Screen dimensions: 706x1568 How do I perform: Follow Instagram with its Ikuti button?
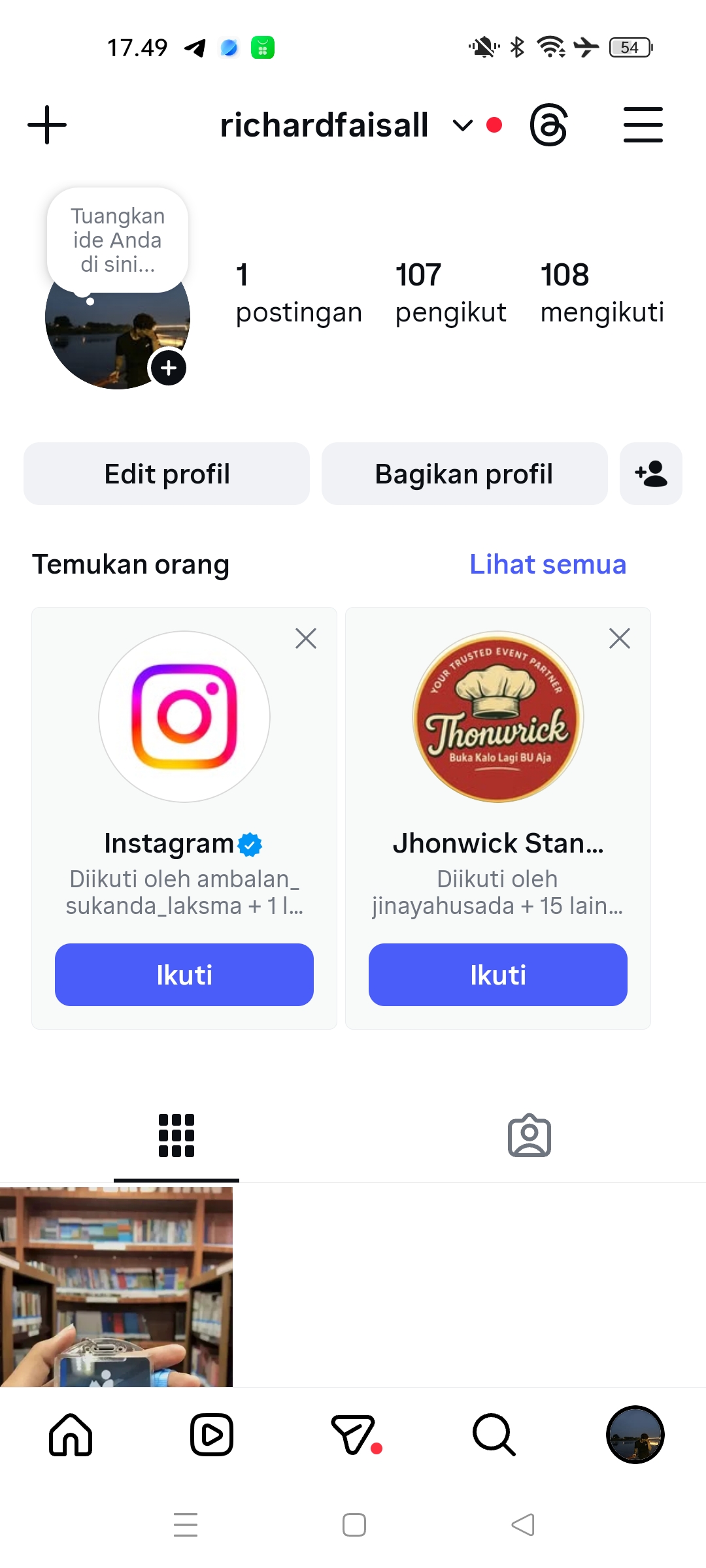(x=184, y=975)
